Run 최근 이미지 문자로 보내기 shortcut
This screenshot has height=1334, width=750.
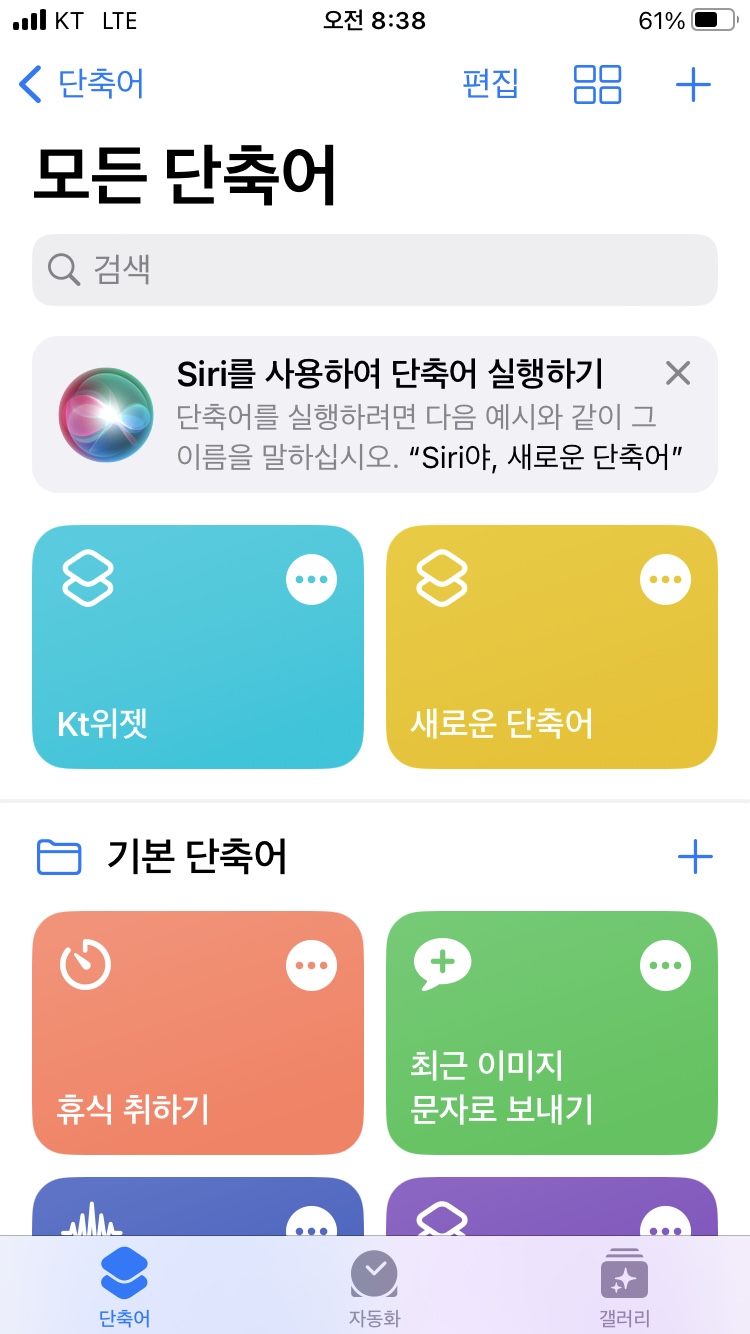(x=520, y=1070)
